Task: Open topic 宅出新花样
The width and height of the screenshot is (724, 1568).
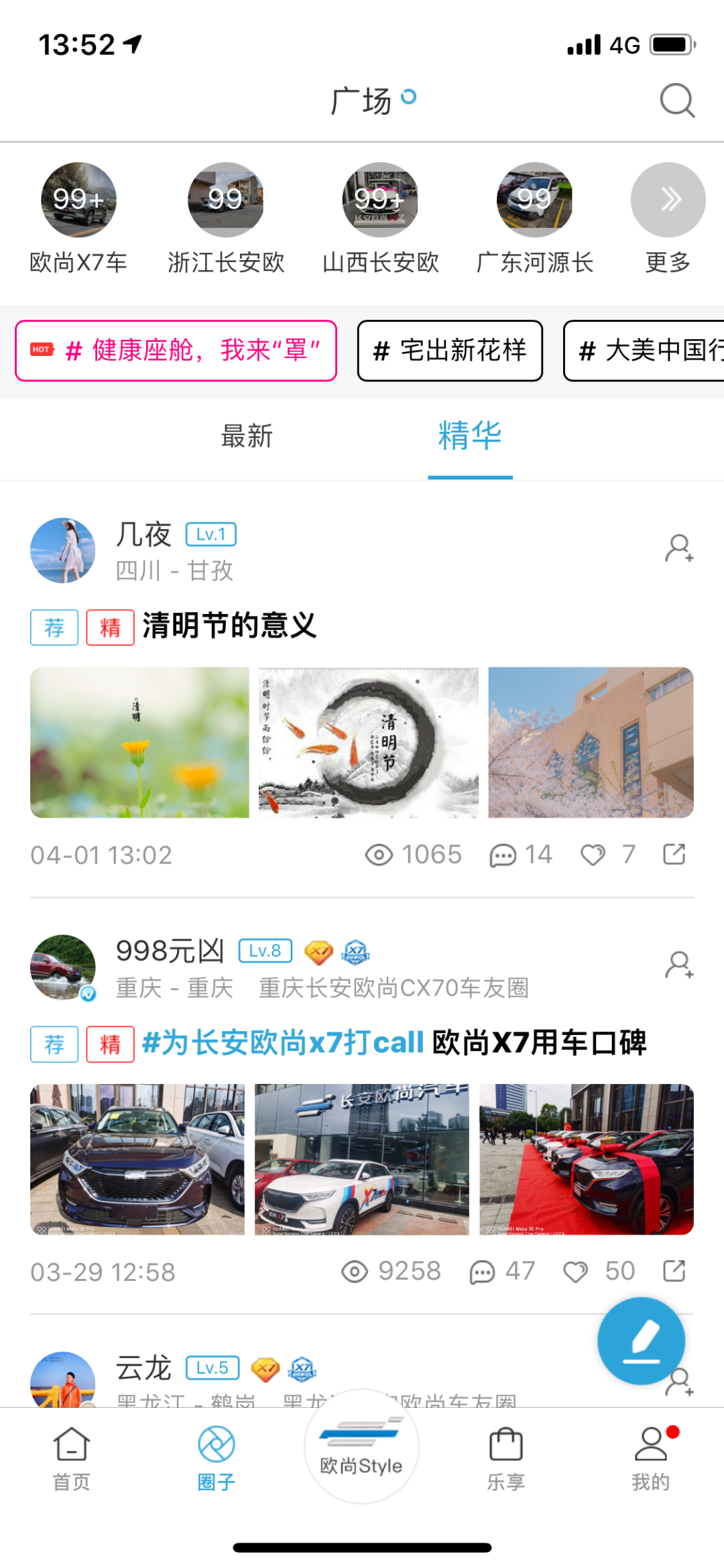Action: click(x=450, y=351)
